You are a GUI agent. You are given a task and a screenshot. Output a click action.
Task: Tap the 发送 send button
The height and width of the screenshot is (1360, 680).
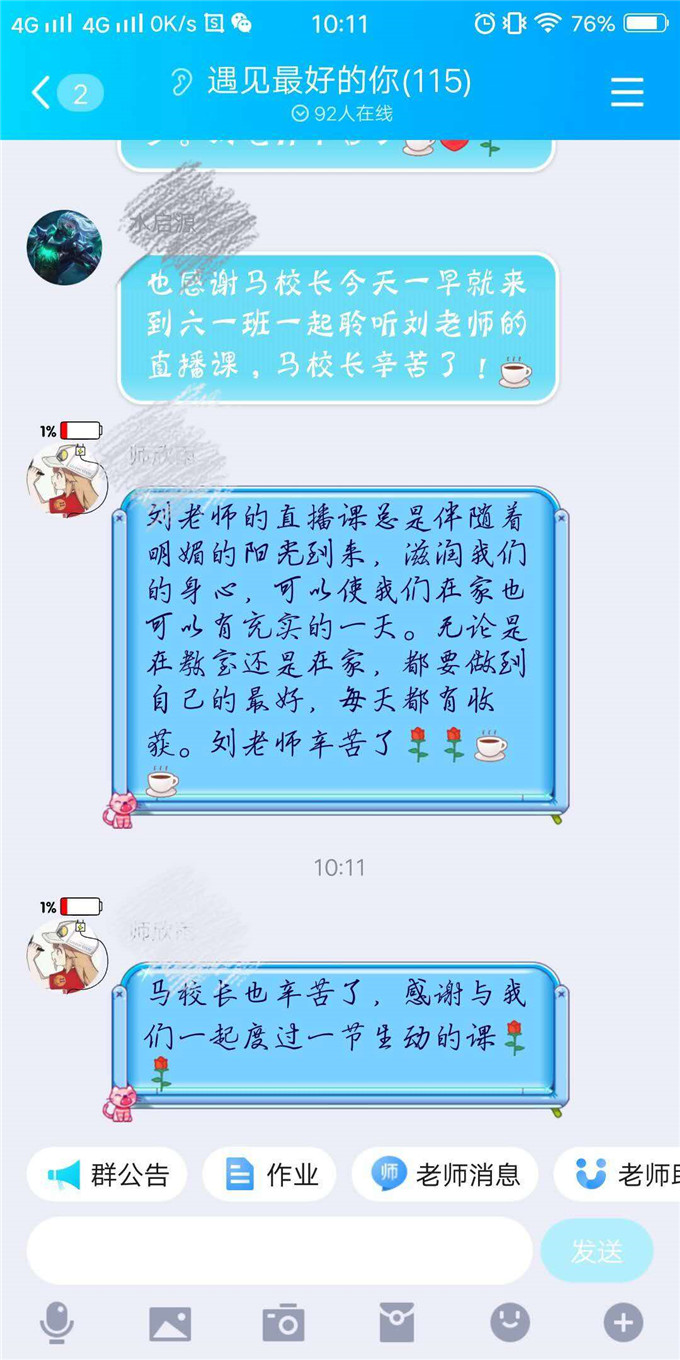point(597,1250)
